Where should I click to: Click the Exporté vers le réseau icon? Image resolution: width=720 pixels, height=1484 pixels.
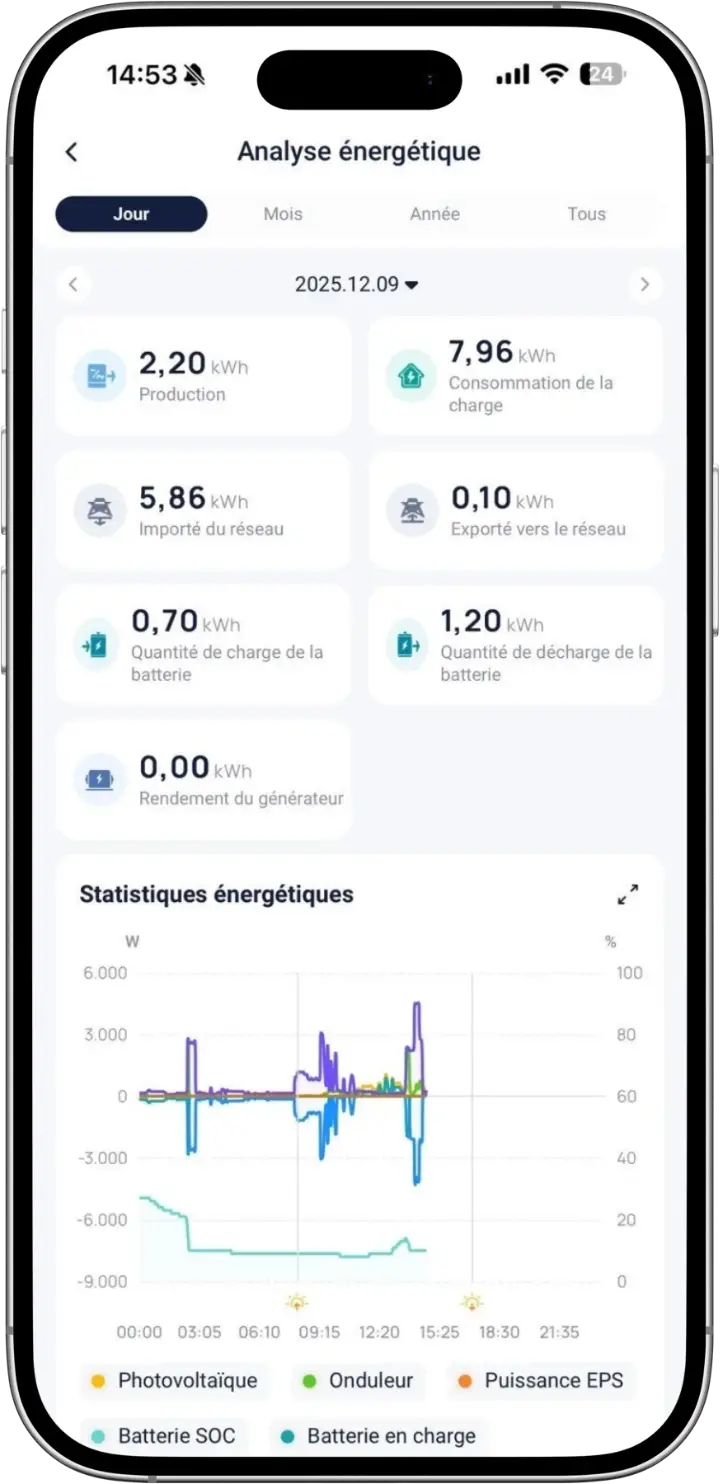tap(410, 510)
